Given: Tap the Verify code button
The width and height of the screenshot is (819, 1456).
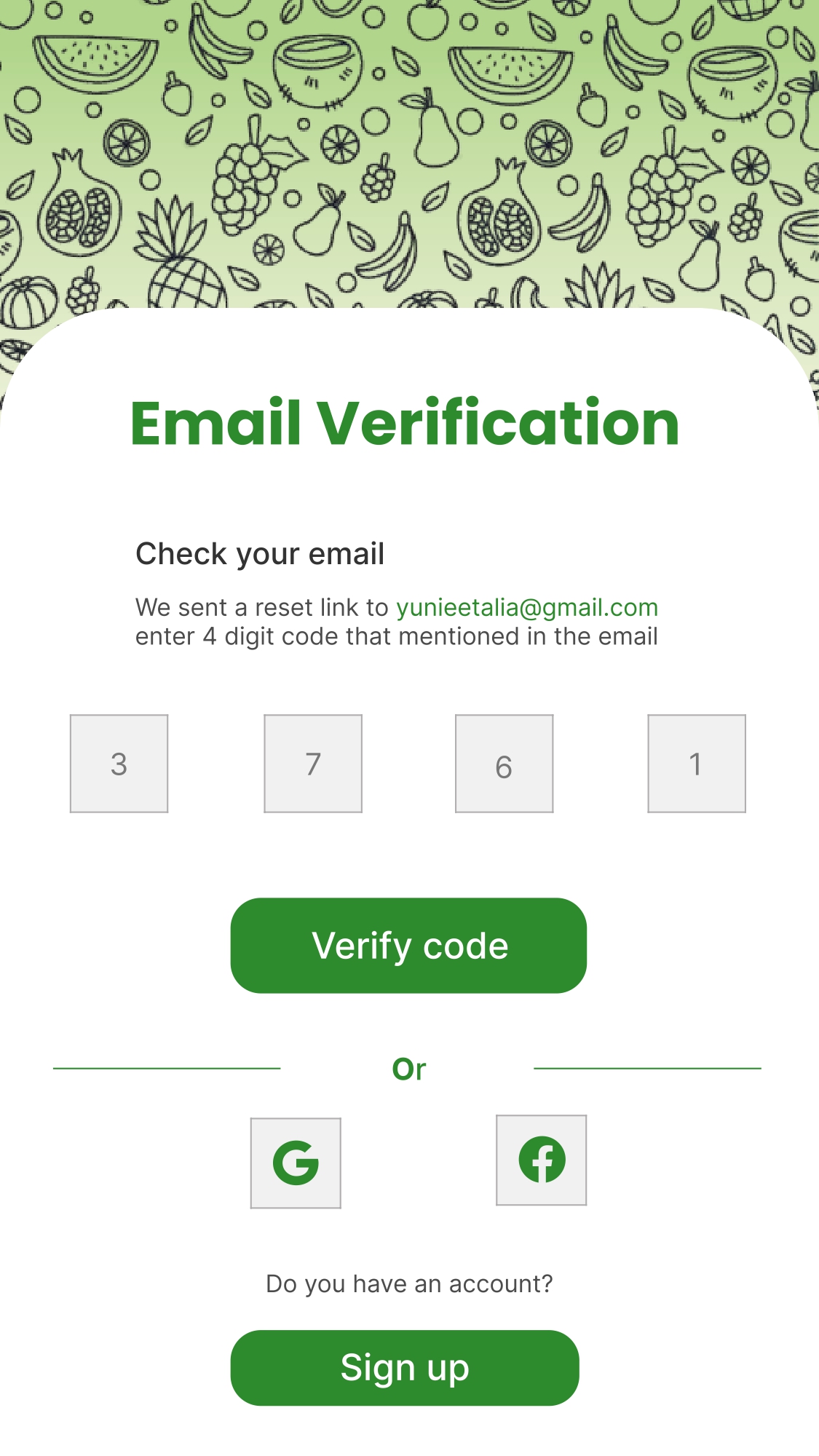Looking at the screenshot, I should point(408,945).
